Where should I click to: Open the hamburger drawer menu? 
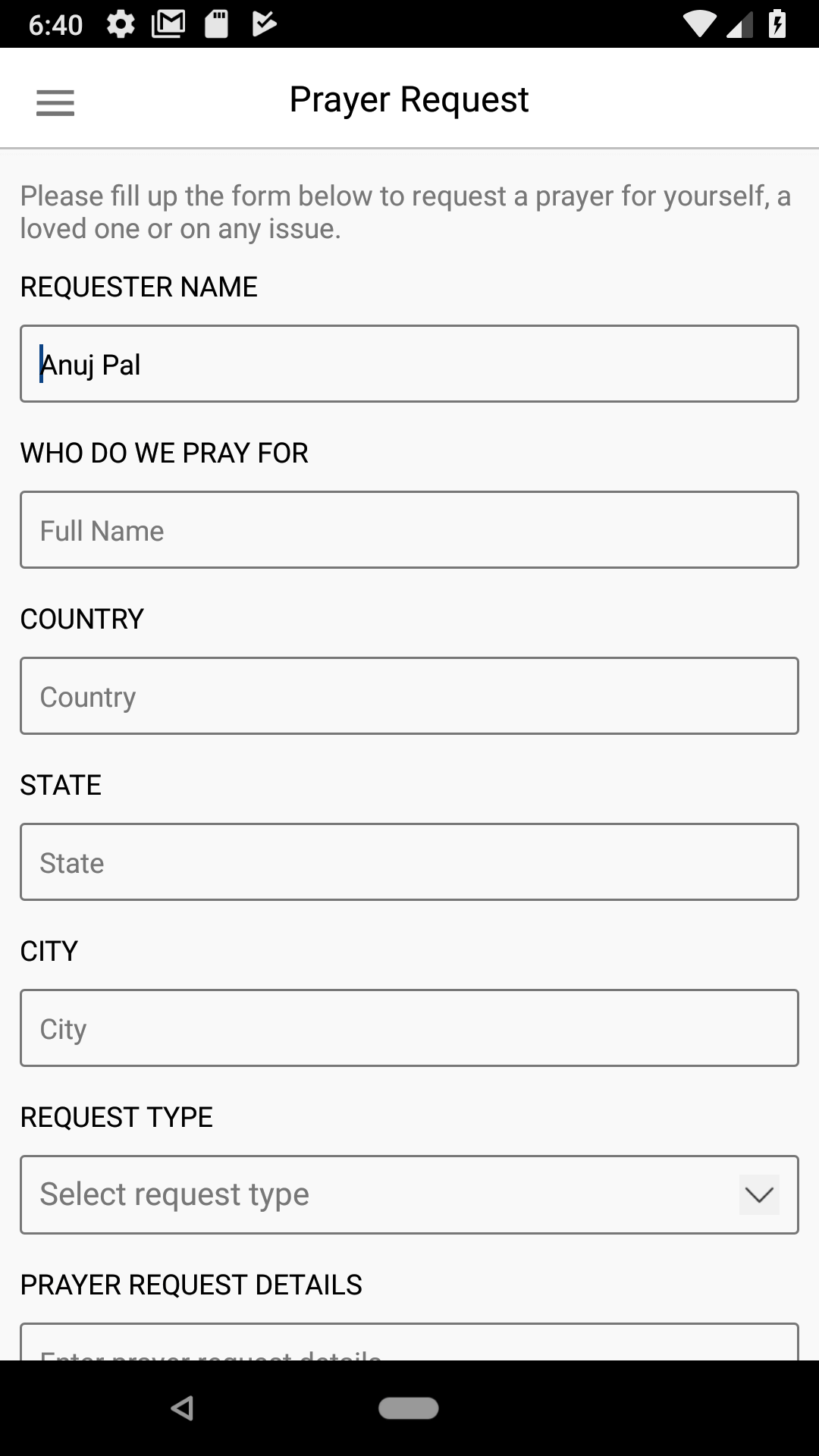(55, 102)
